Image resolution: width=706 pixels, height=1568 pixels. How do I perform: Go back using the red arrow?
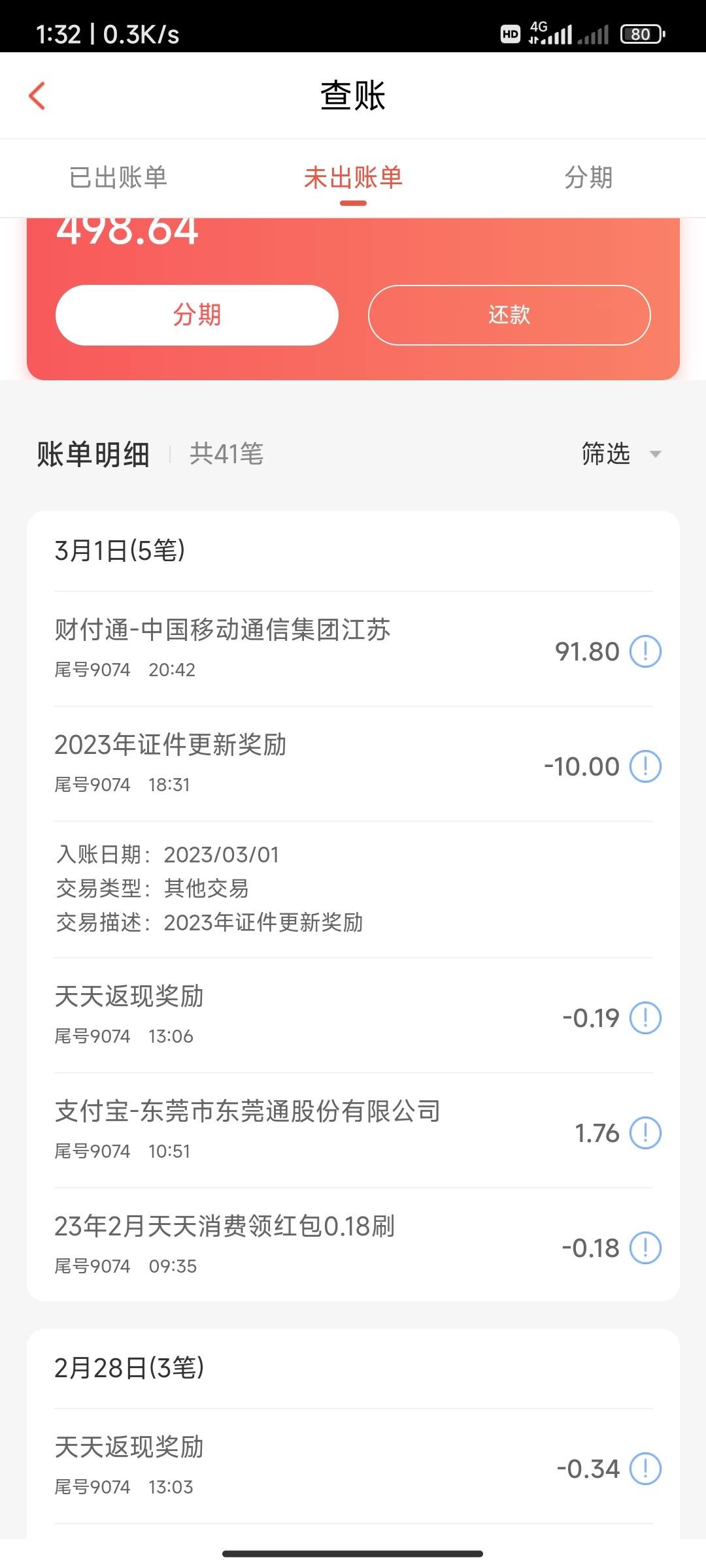coord(37,95)
